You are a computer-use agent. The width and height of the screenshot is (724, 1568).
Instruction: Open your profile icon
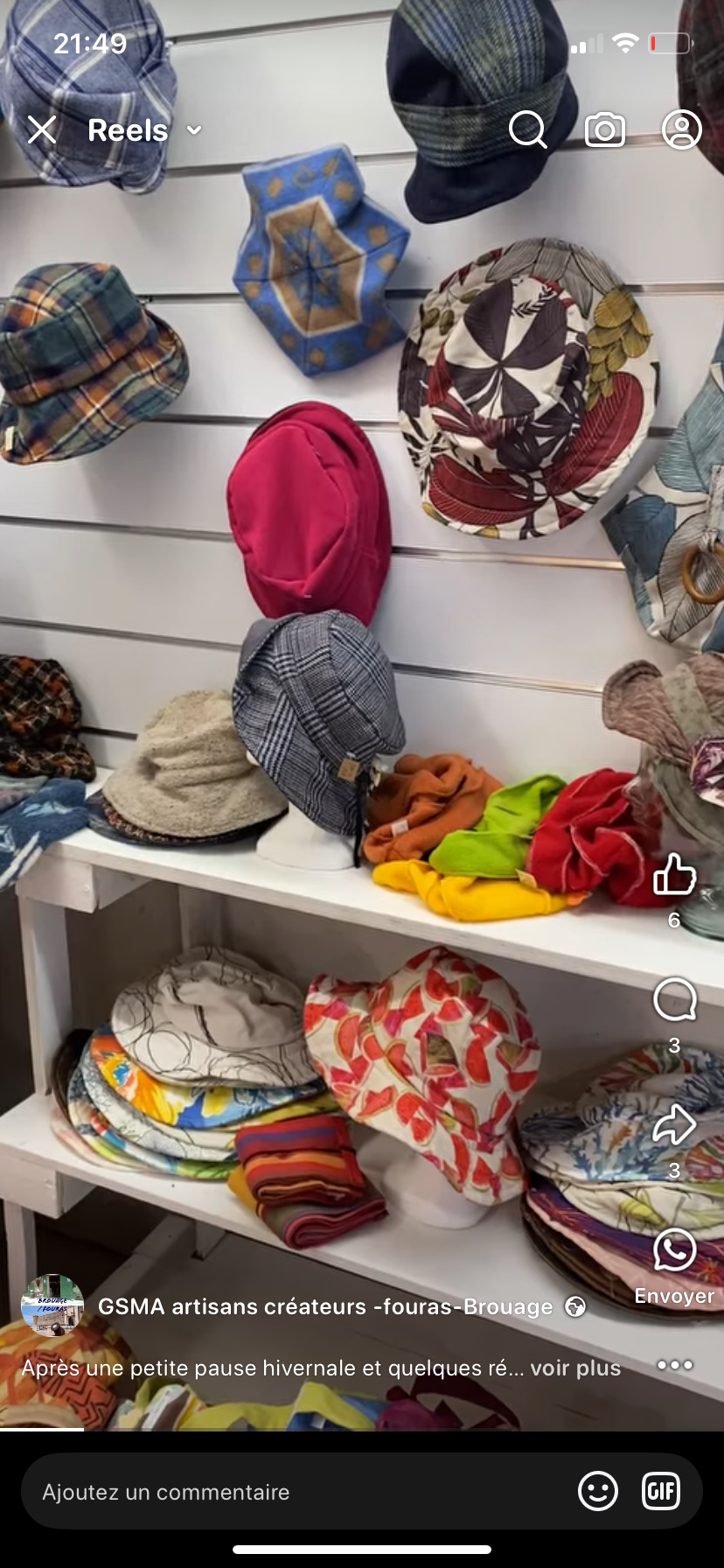681,130
